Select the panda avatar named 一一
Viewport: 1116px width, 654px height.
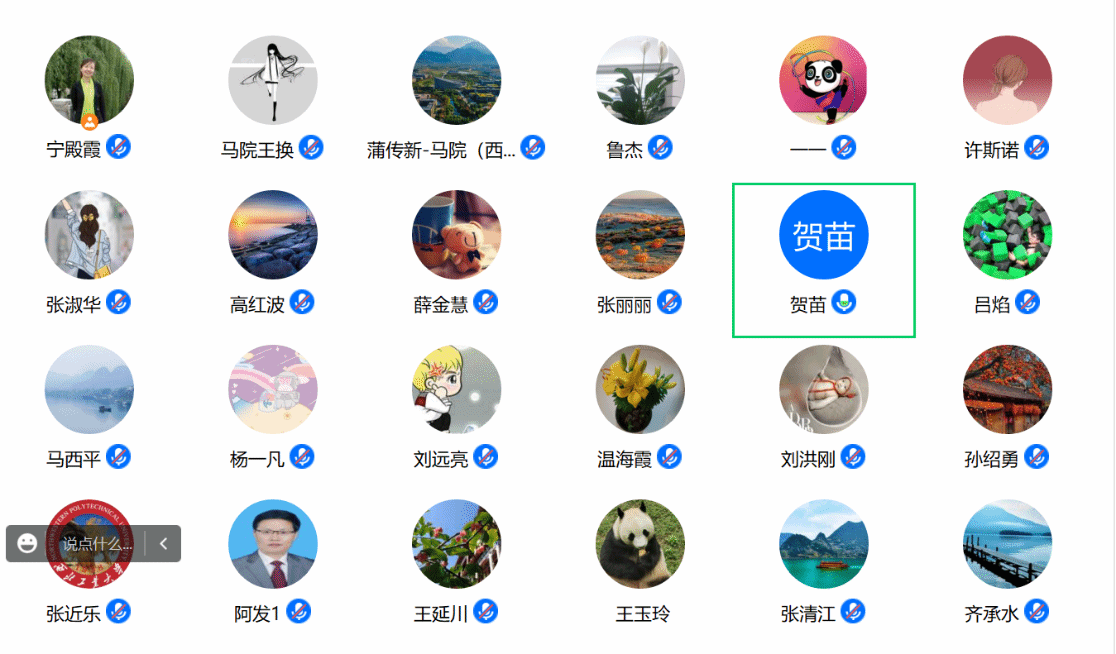coord(823,82)
